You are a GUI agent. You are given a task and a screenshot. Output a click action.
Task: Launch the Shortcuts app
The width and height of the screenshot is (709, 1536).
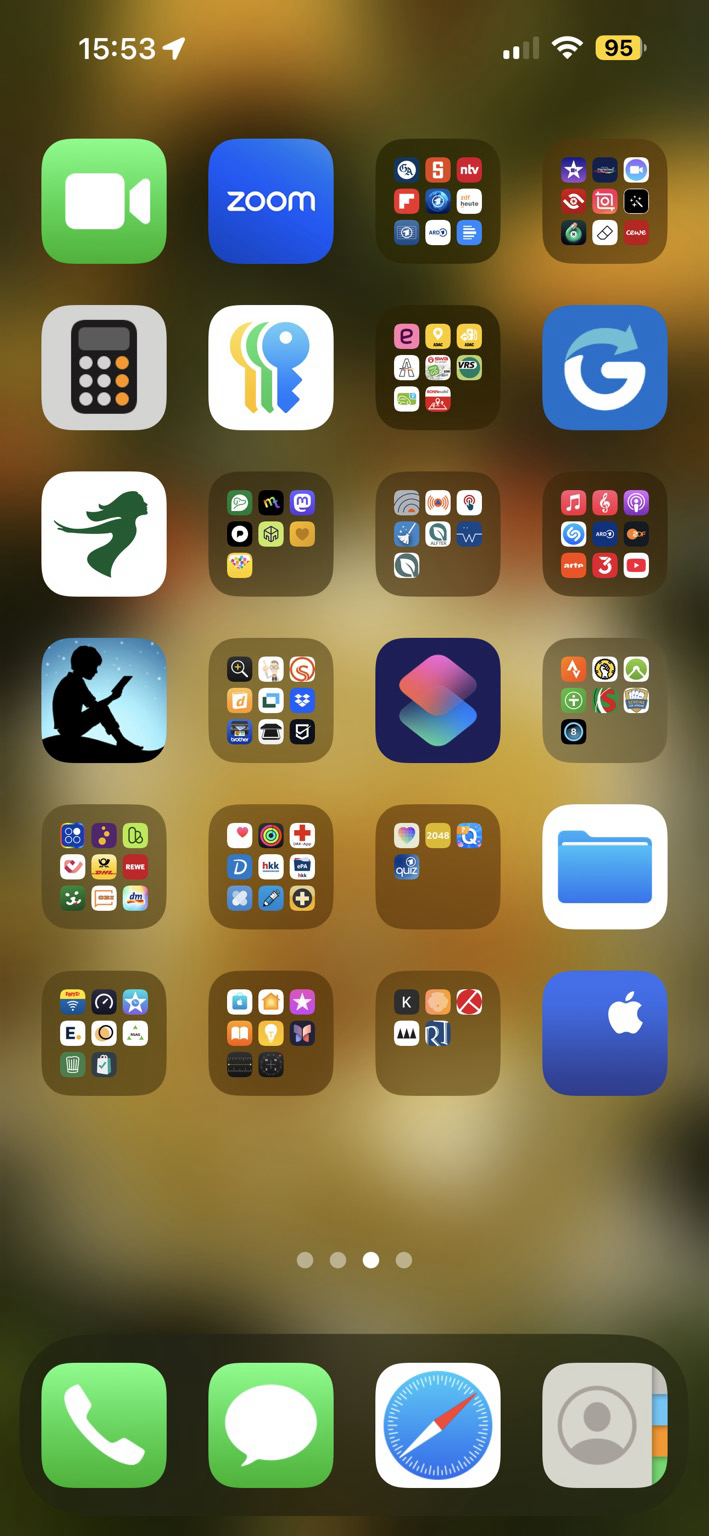tap(438, 700)
